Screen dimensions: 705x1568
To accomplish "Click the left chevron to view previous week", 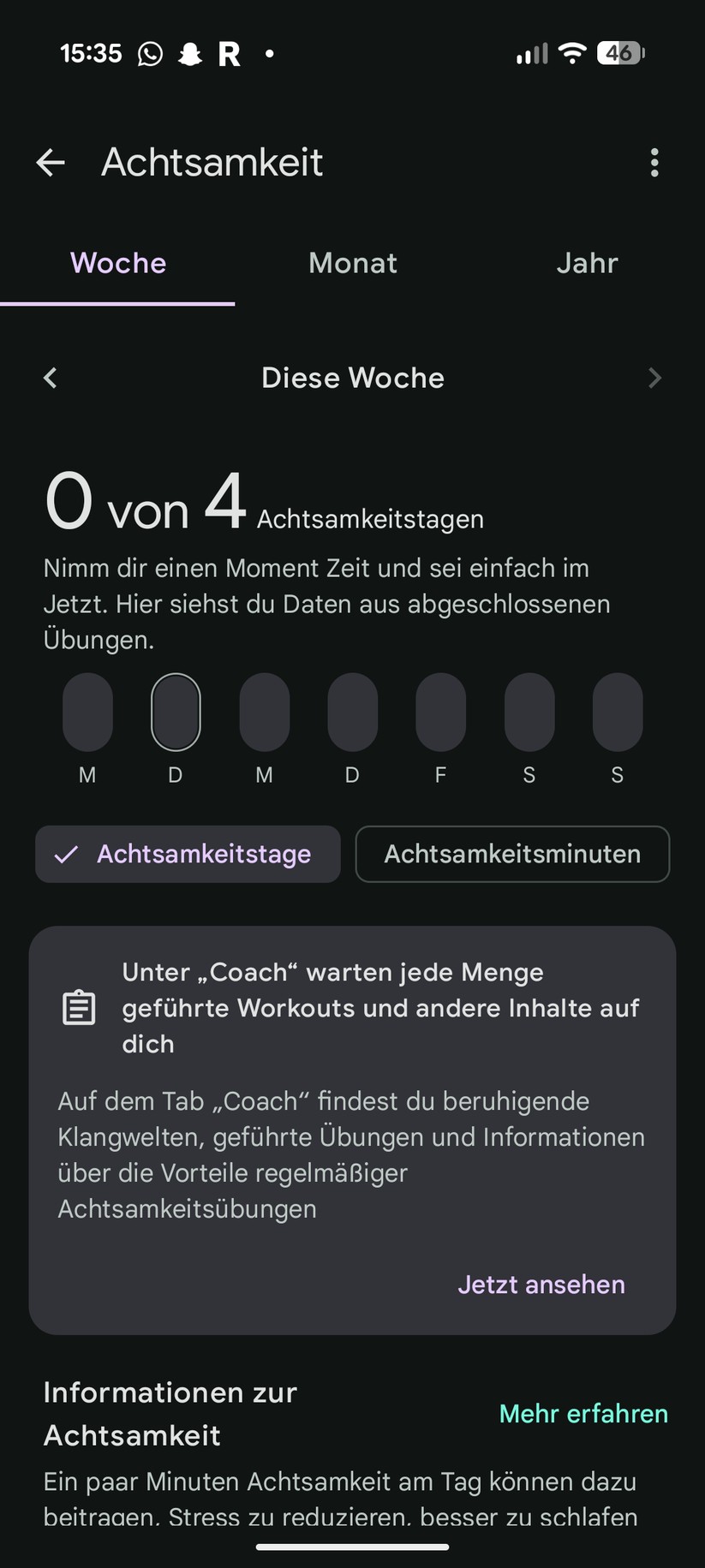I will tap(50, 378).
